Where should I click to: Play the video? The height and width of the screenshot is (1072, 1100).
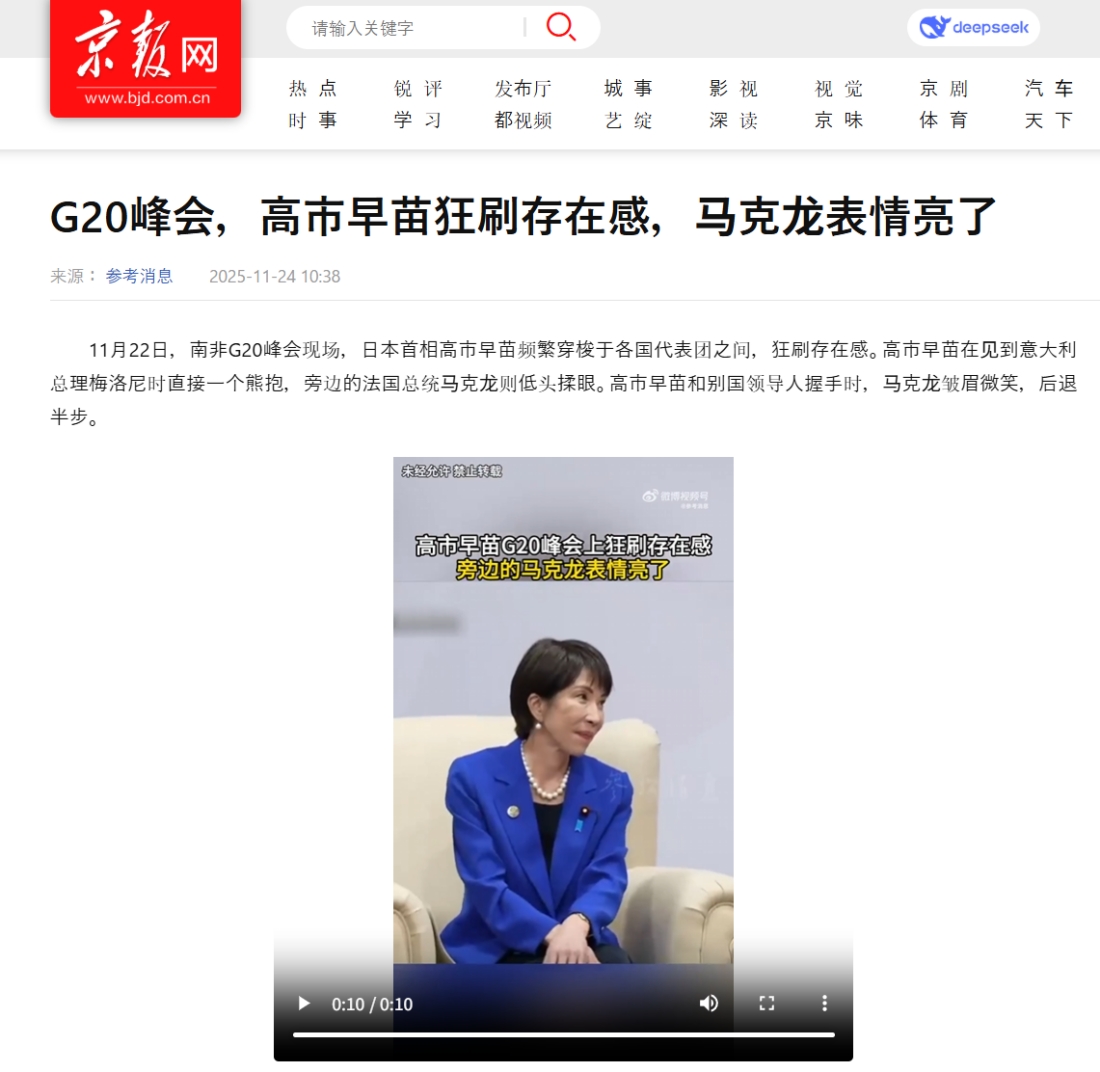pyautogui.click(x=304, y=1003)
